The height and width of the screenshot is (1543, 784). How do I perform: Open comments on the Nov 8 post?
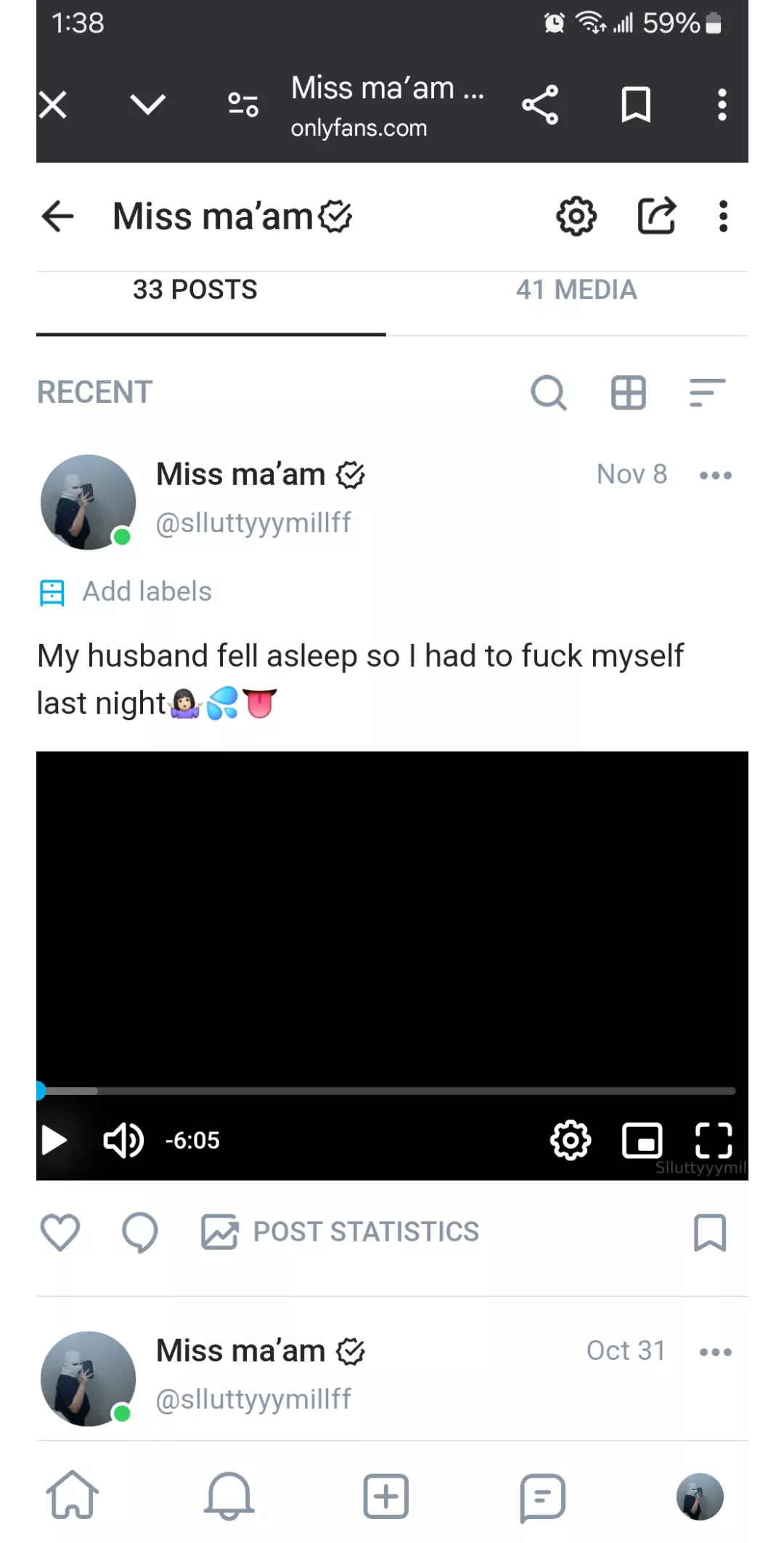tap(140, 1231)
